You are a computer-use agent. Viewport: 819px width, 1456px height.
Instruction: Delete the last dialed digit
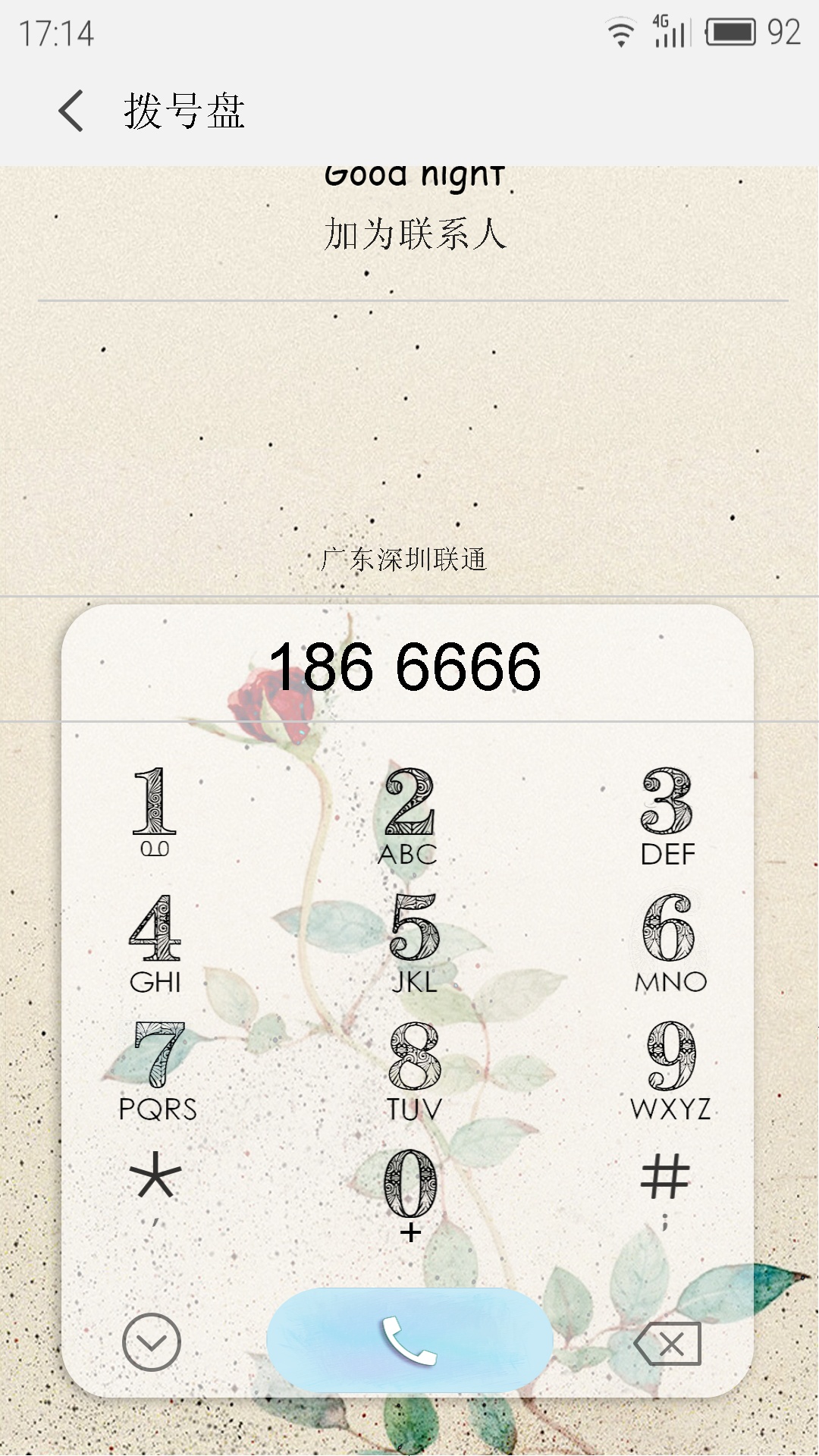point(667,1344)
